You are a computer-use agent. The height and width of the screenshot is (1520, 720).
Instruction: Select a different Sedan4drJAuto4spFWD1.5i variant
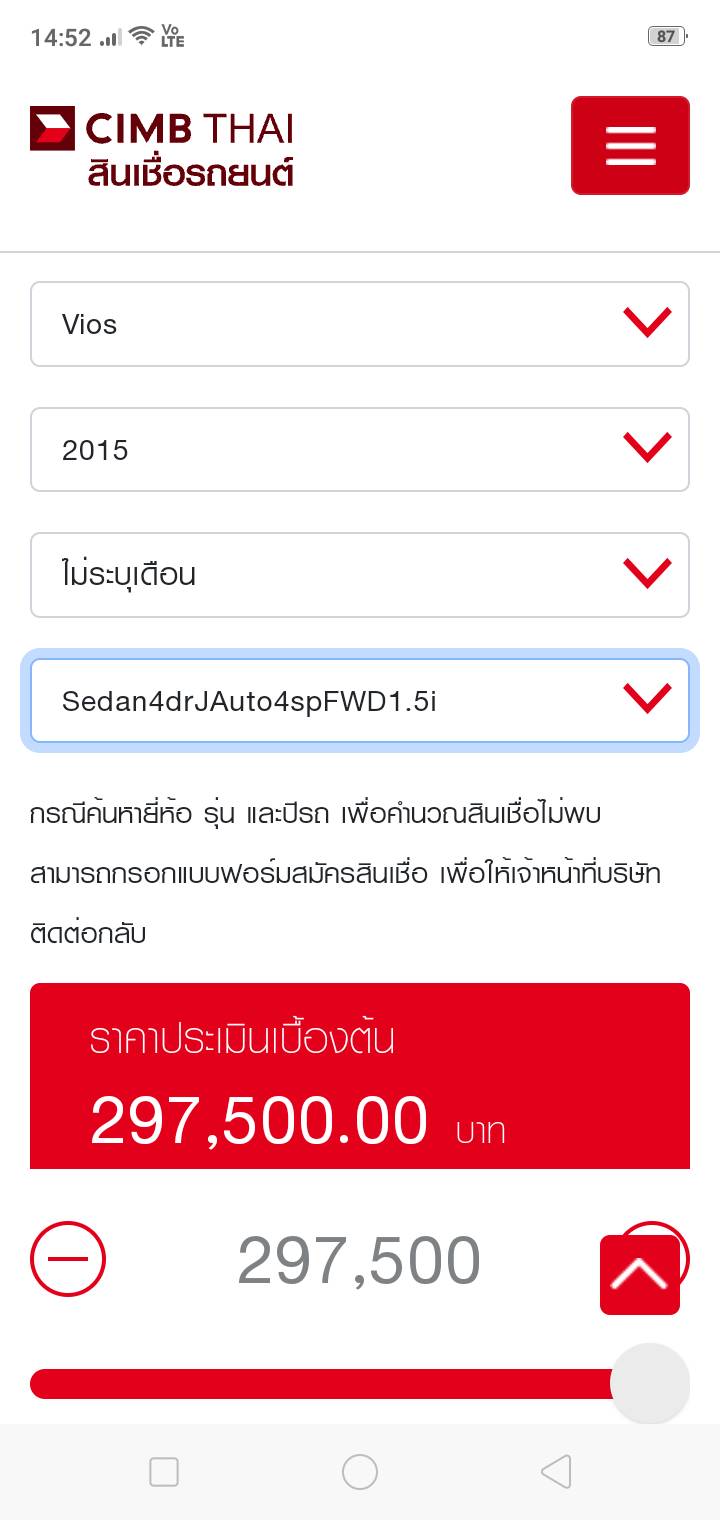coord(360,701)
